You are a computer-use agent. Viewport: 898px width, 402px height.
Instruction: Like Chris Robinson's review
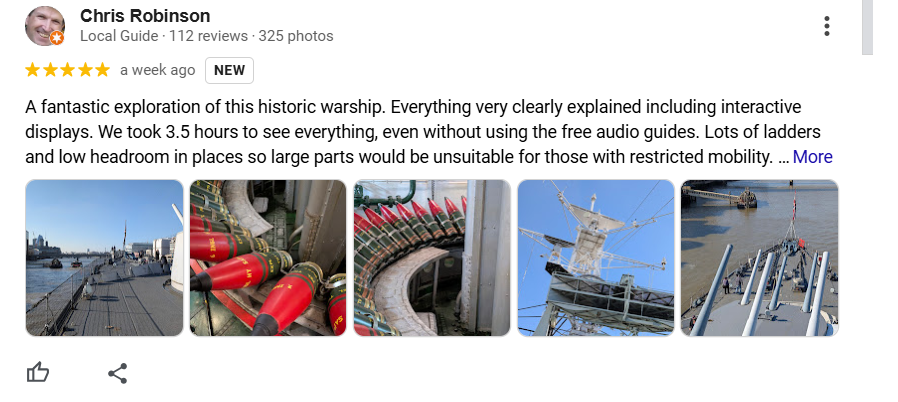pos(38,373)
